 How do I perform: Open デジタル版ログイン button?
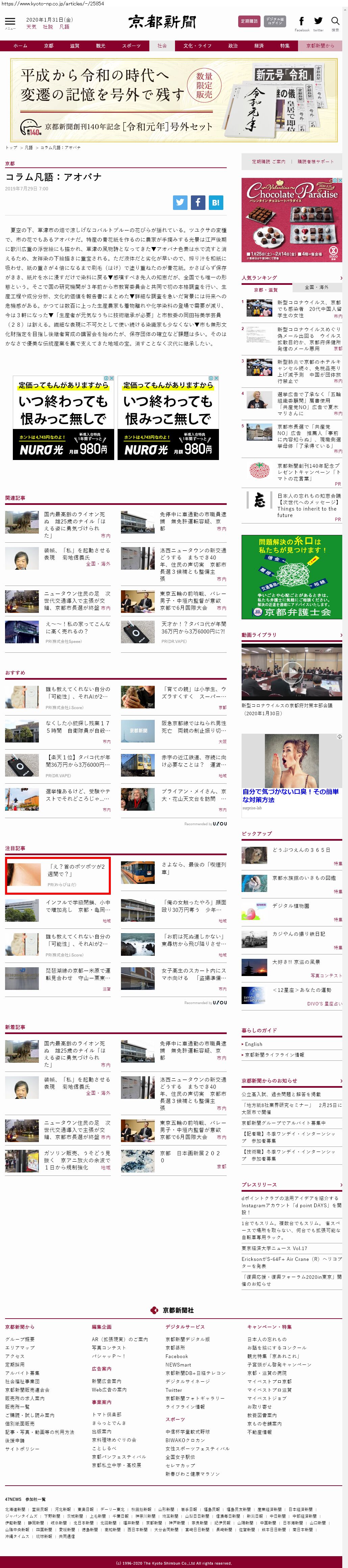tap(275, 21)
